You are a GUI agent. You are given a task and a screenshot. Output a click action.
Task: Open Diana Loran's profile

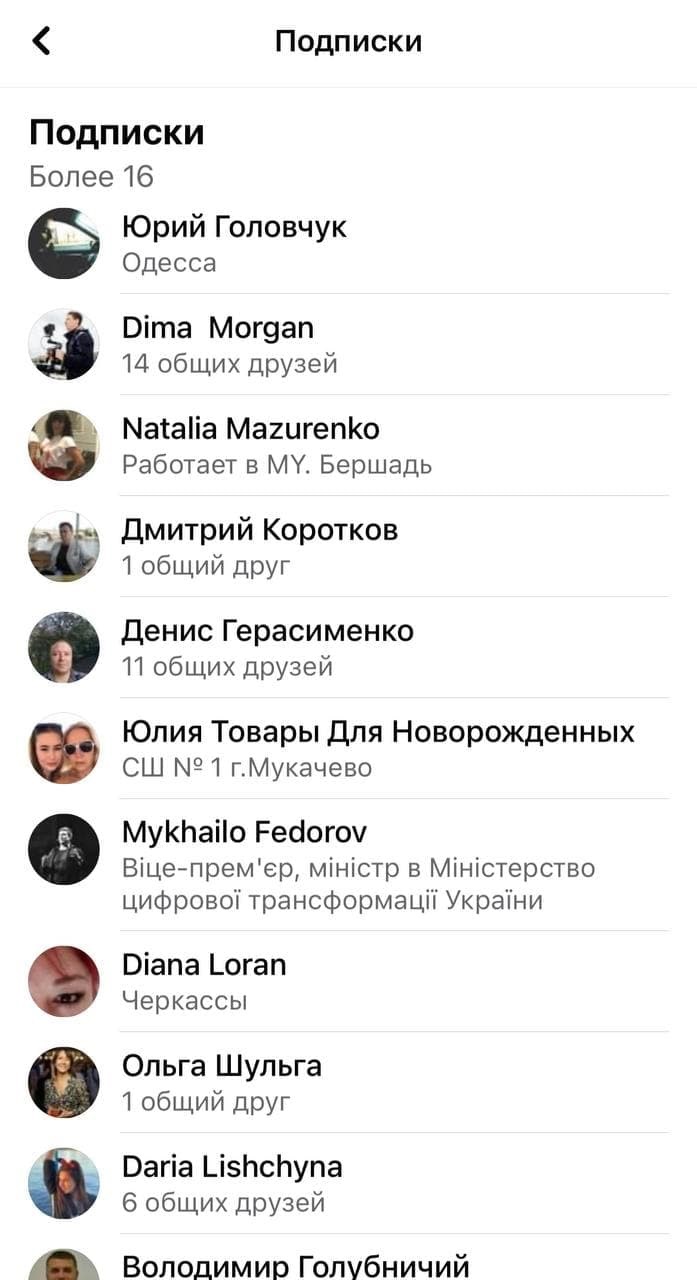click(x=204, y=966)
